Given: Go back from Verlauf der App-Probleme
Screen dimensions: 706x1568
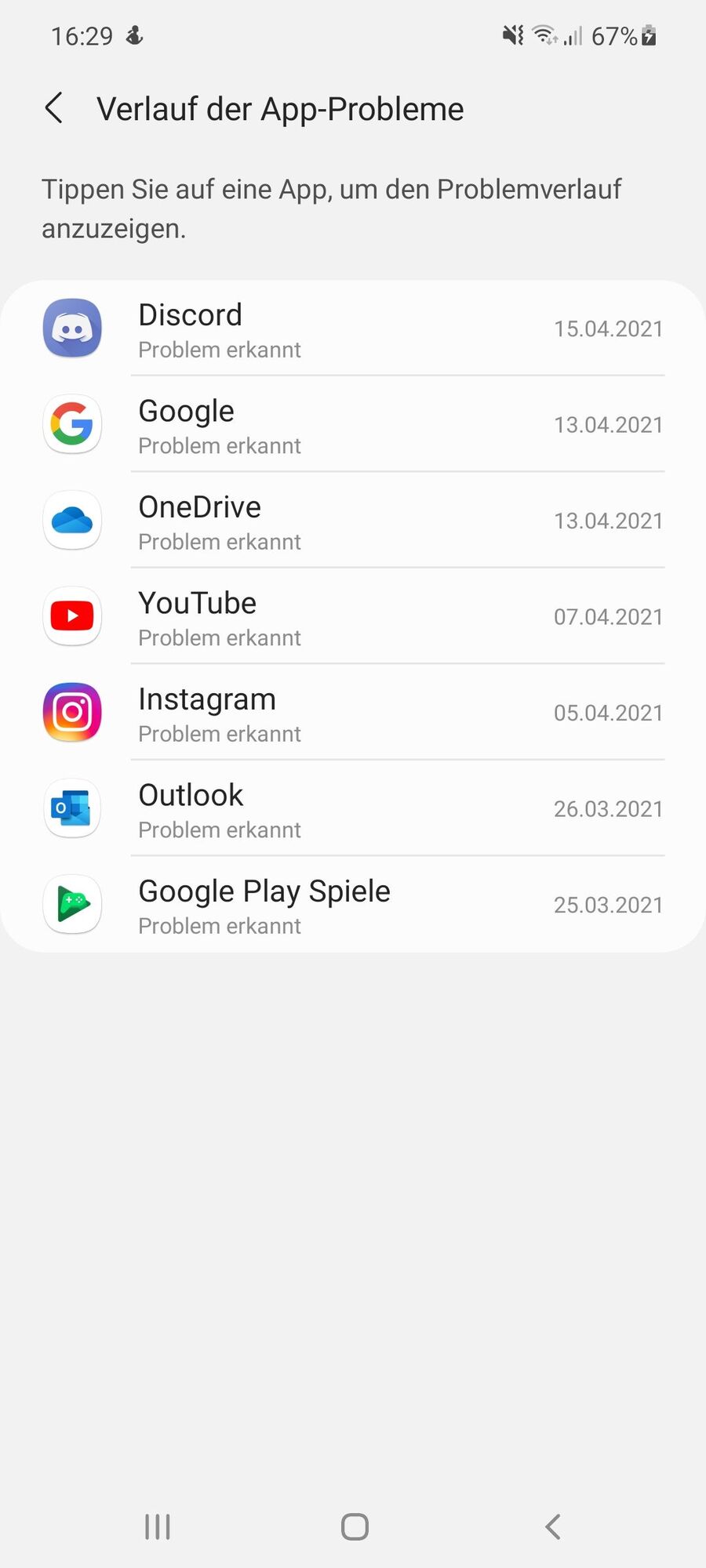Looking at the screenshot, I should pyautogui.click(x=54, y=108).
